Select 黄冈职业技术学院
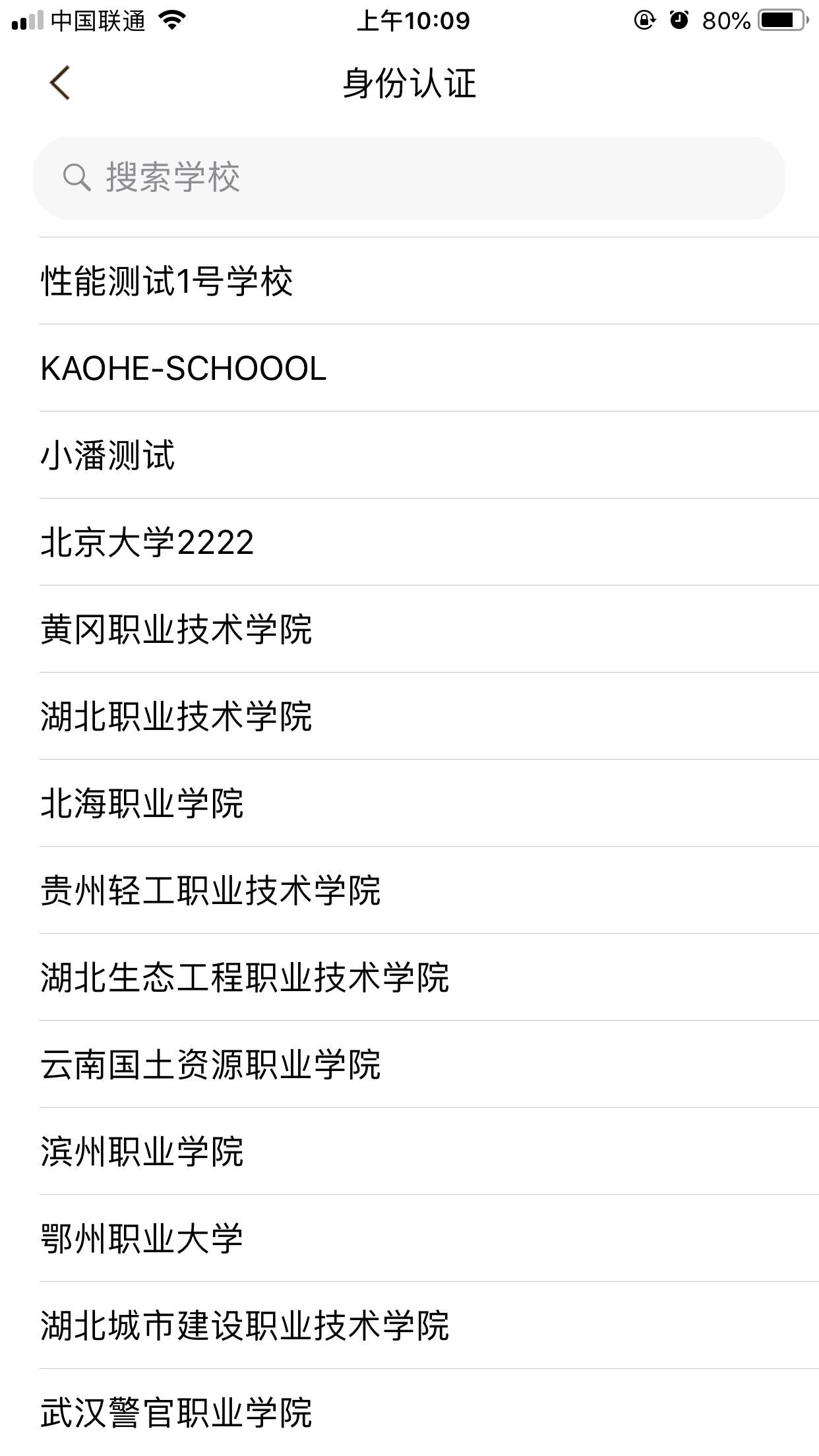The height and width of the screenshot is (1456, 819). 176,630
